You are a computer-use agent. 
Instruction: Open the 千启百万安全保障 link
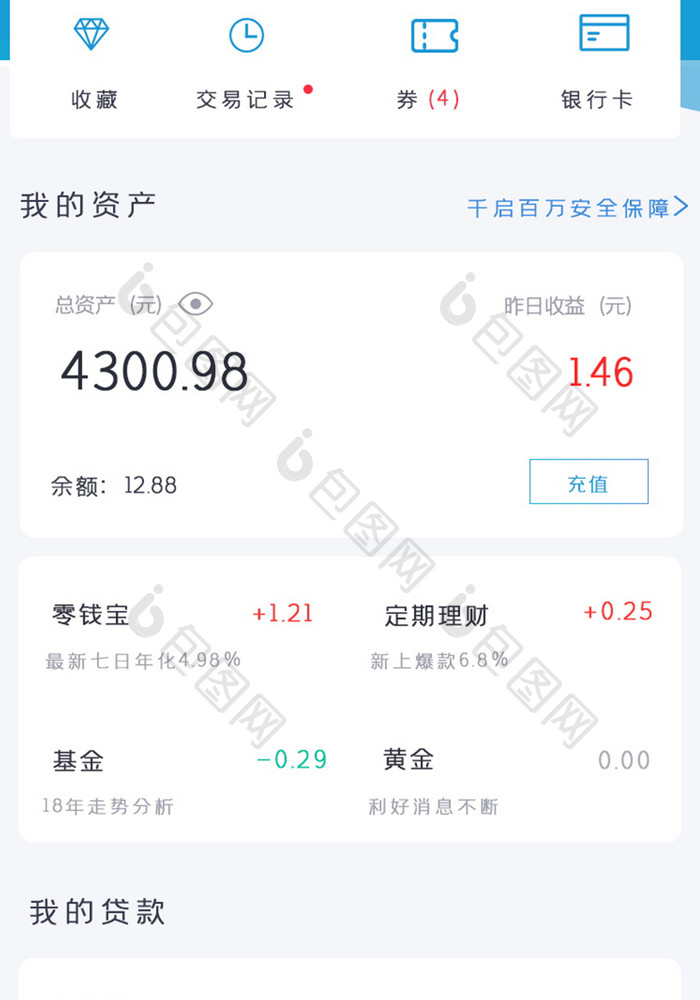(578, 208)
